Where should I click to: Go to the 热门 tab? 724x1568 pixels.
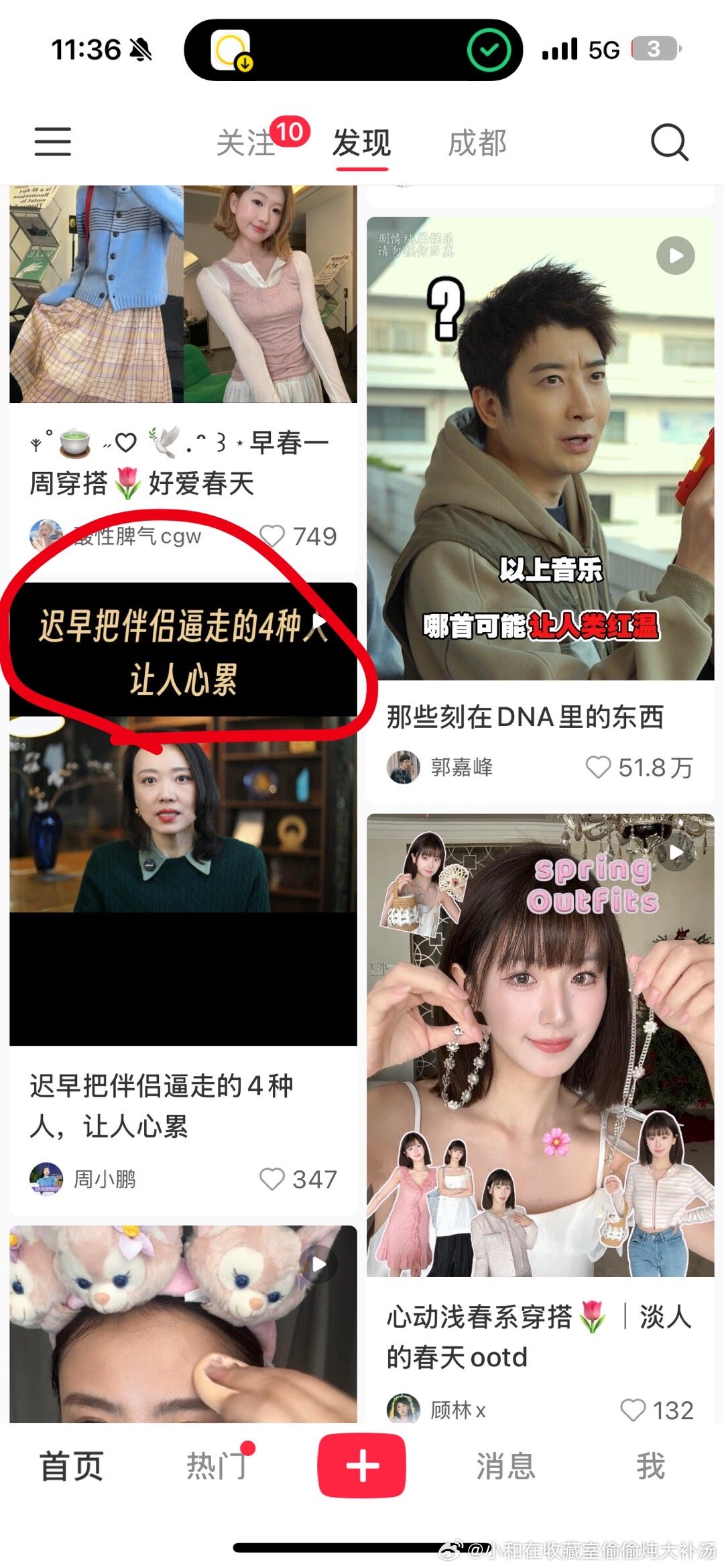tap(217, 1466)
